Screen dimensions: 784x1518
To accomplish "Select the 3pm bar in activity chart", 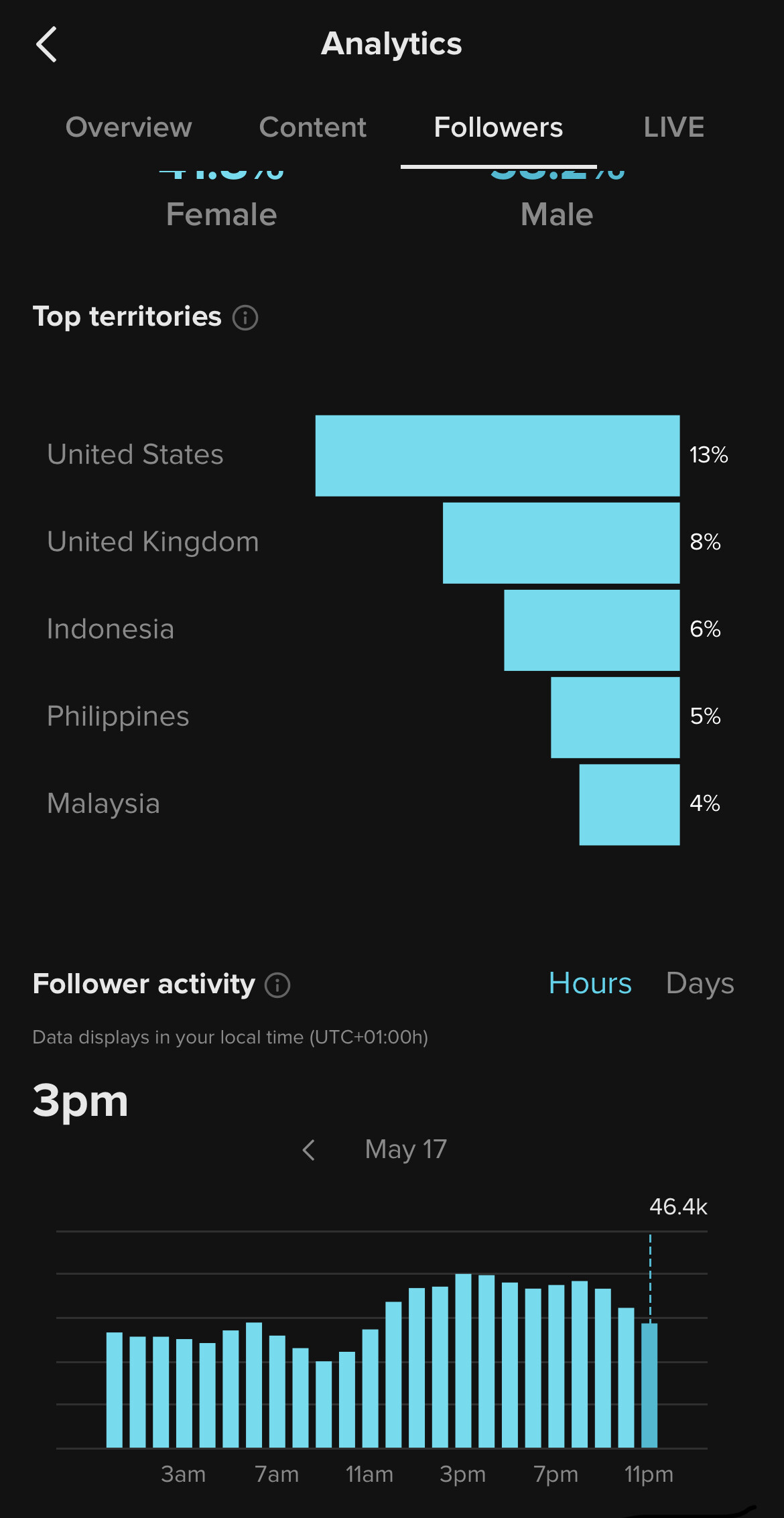I will pyautogui.click(x=463, y=1361).
